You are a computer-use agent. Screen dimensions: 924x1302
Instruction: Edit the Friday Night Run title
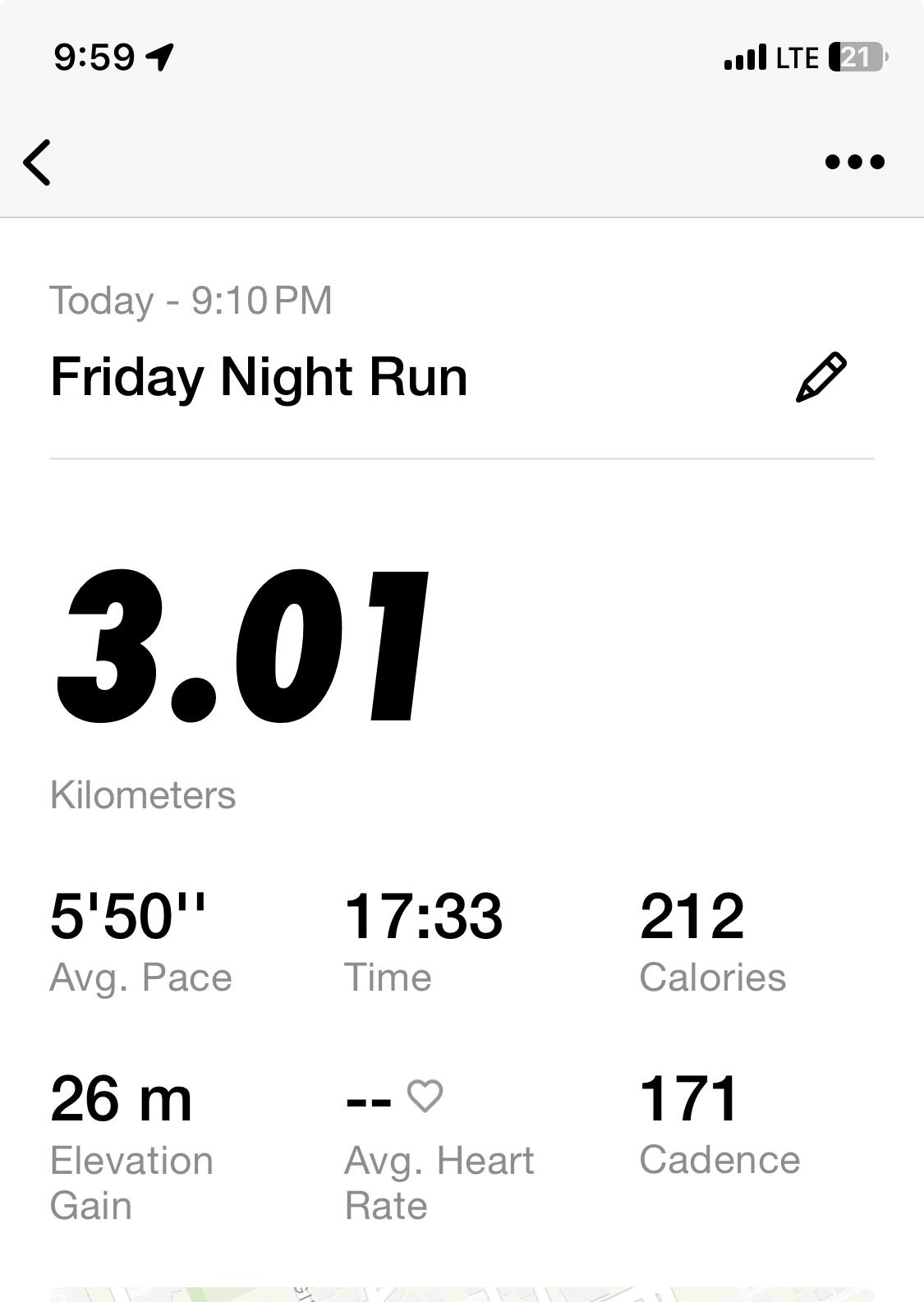(821, 378)
